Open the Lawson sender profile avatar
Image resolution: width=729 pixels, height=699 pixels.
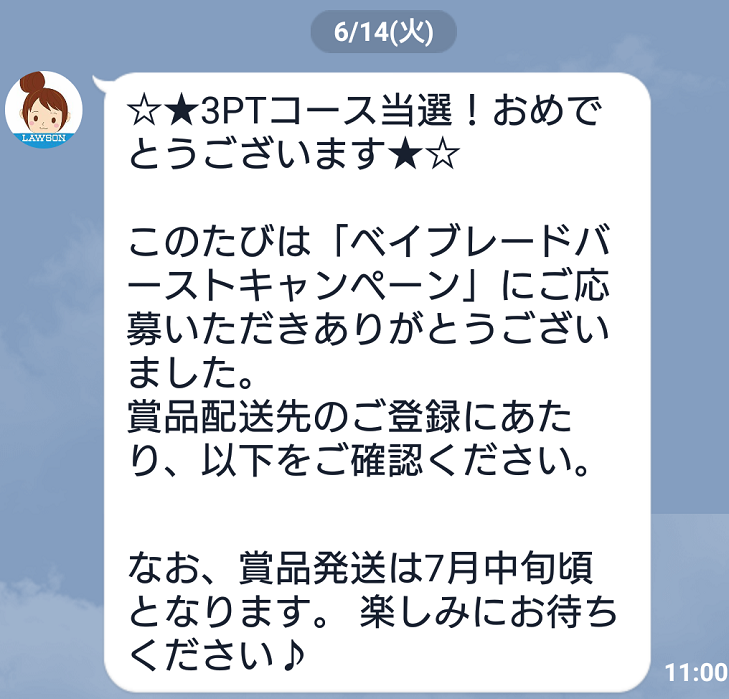(x=44, y=108)
